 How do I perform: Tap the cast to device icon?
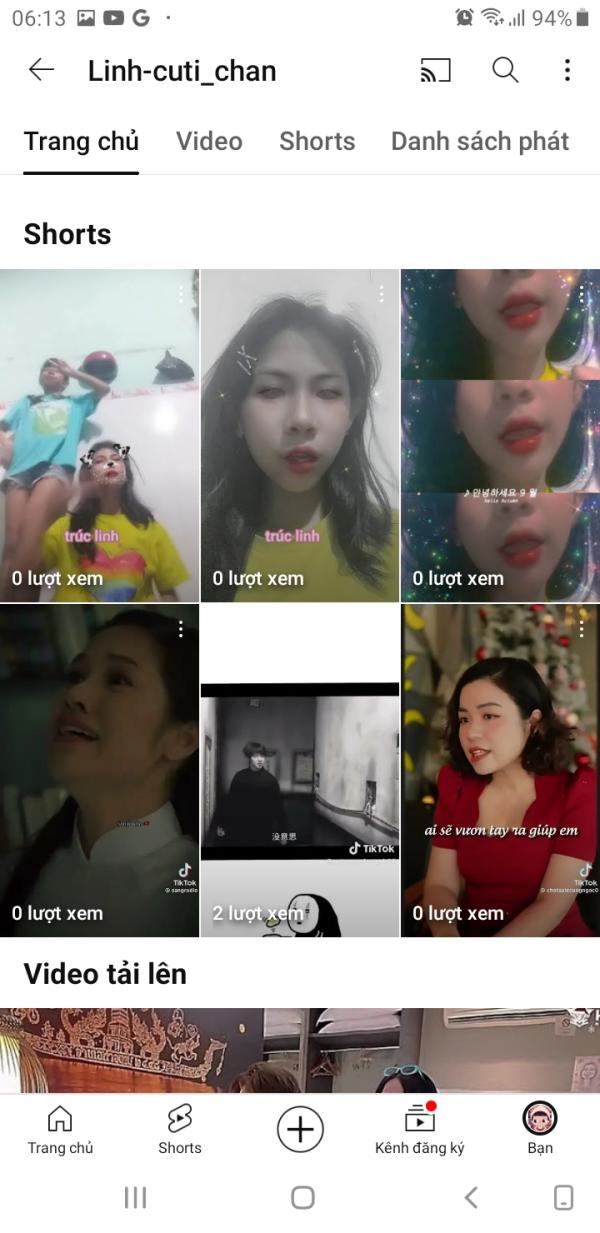click(435, 70)
